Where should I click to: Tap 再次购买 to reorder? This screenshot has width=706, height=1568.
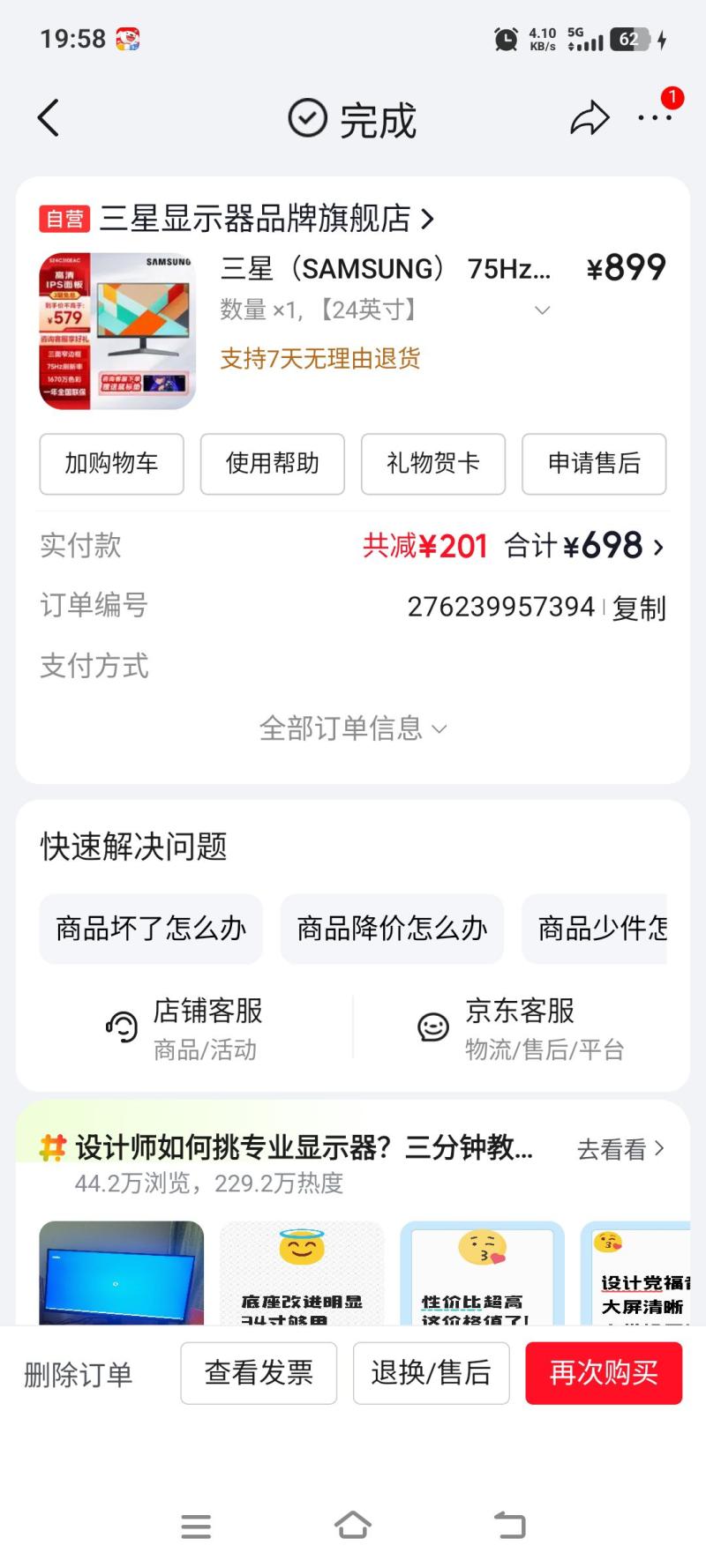(x=604, y=1373)
